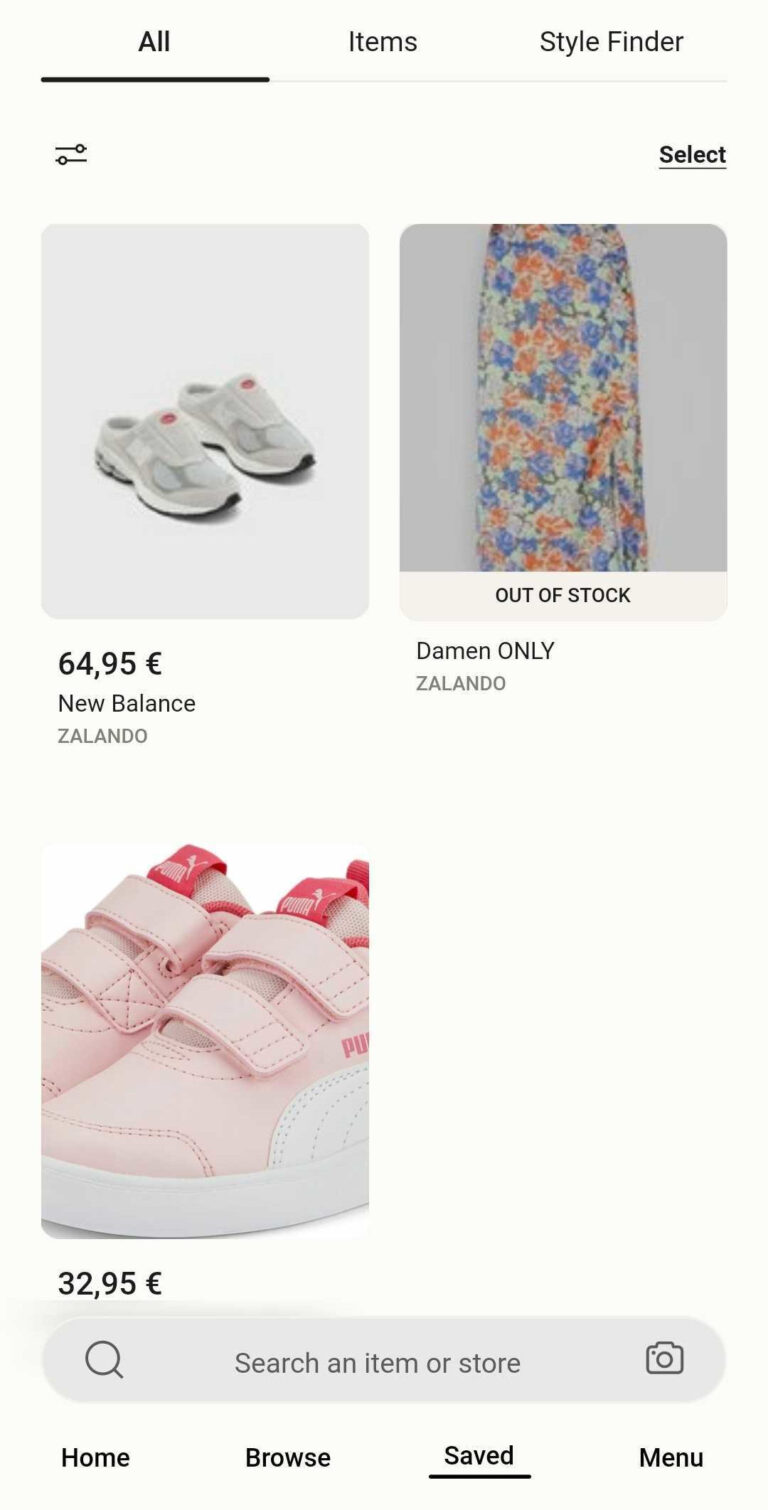Switch to the Style Finder tab

611,42
